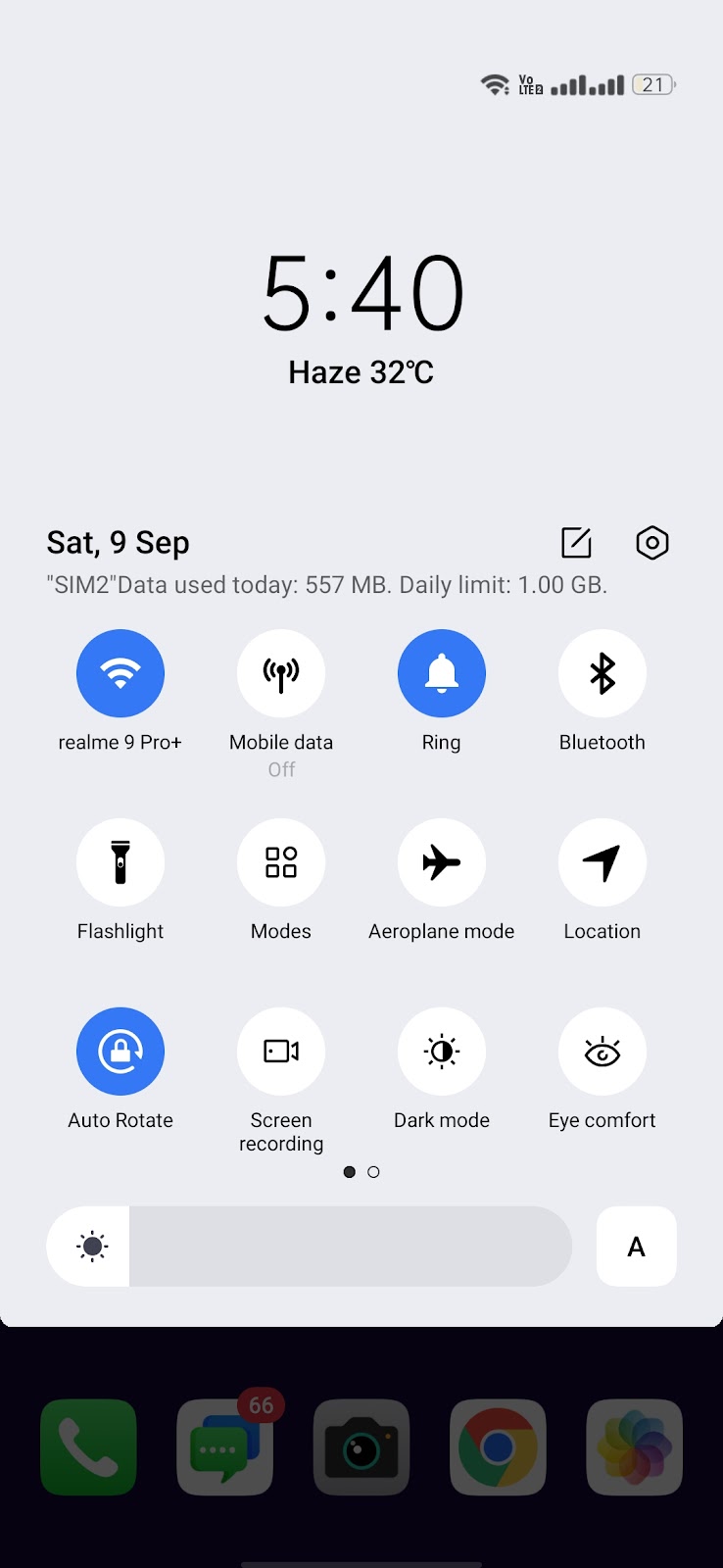This screenshot has width=723, height=1568.
Task: Turn off the realme 9 Pro+ Wi-Fi toggle
Action: [120, 673]
